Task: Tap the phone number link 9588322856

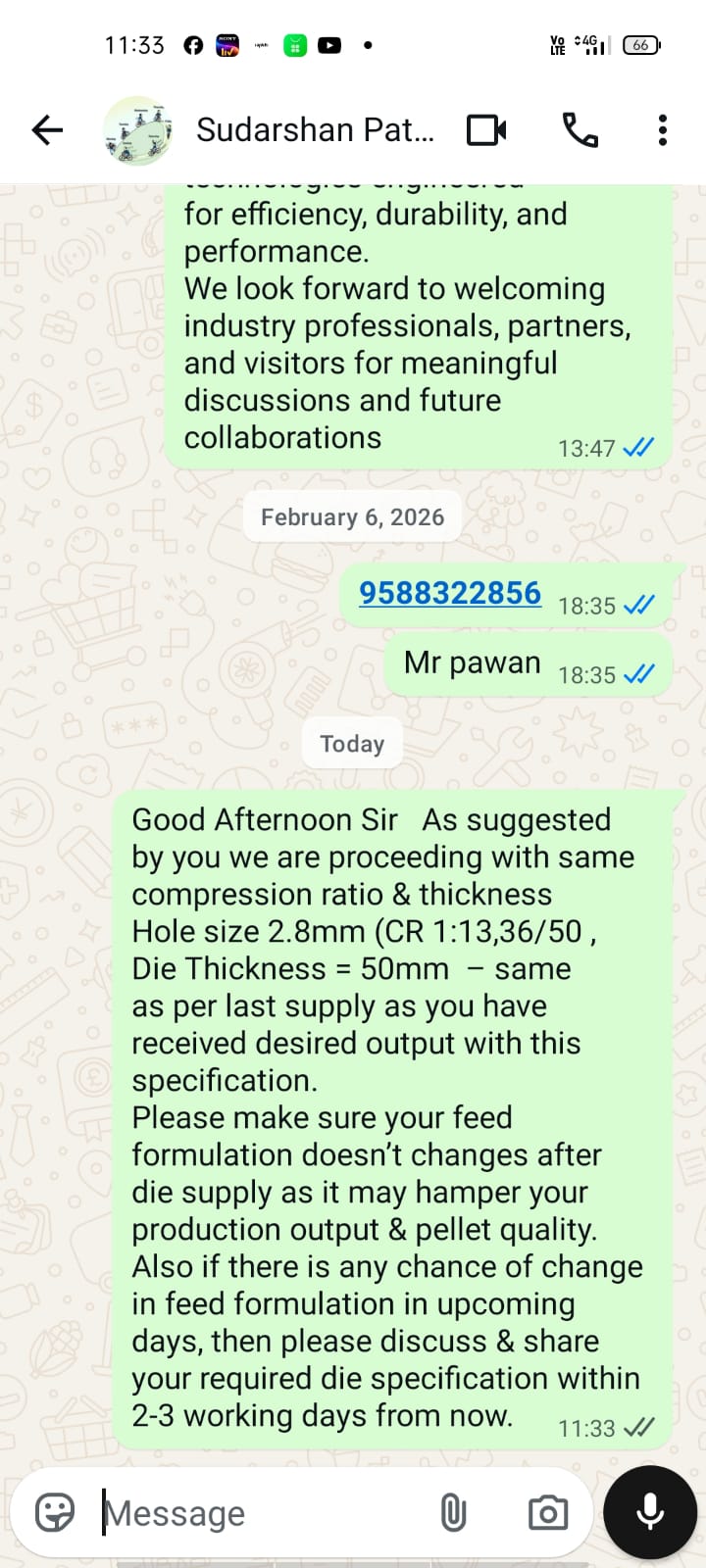Action: tap(449, 593)
